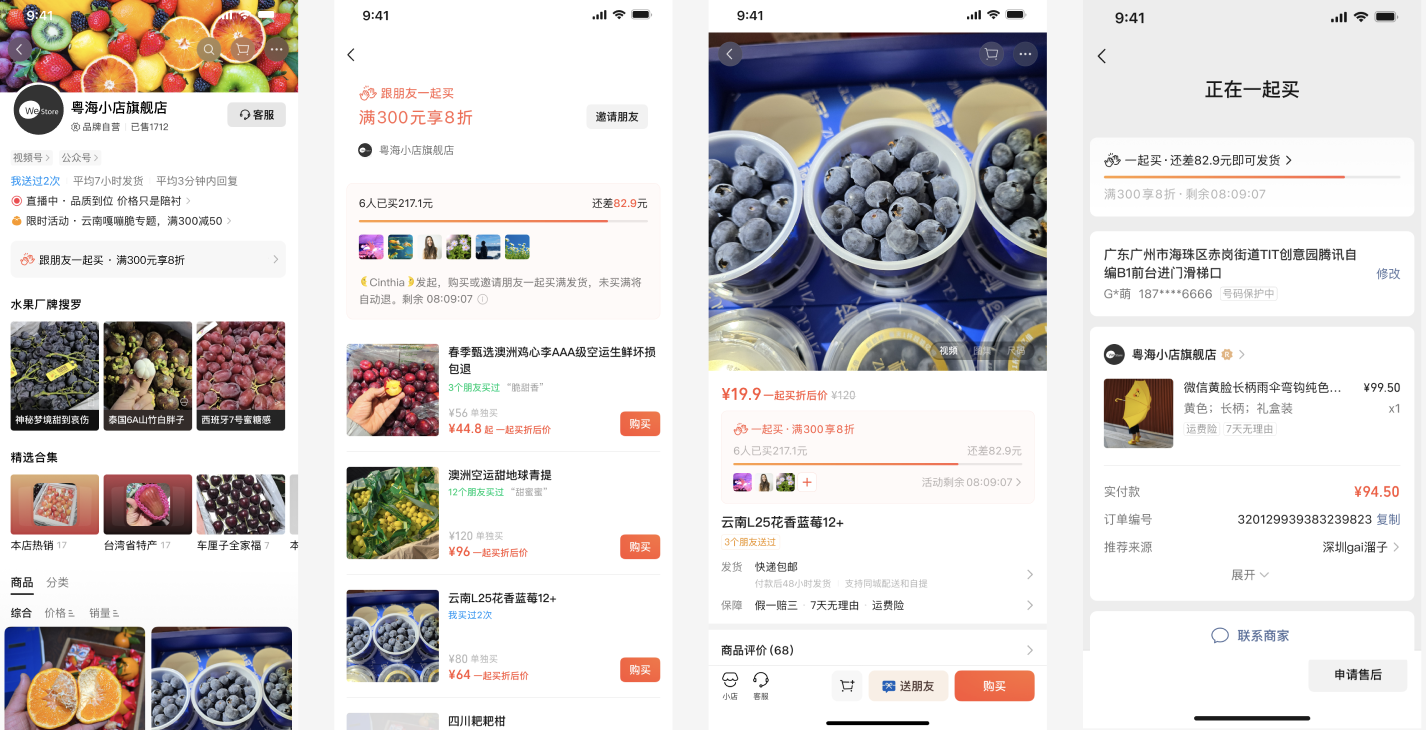Contact store via 客服 button
The width and height of the screenshot is (1426, 730).
coord(256,115)
